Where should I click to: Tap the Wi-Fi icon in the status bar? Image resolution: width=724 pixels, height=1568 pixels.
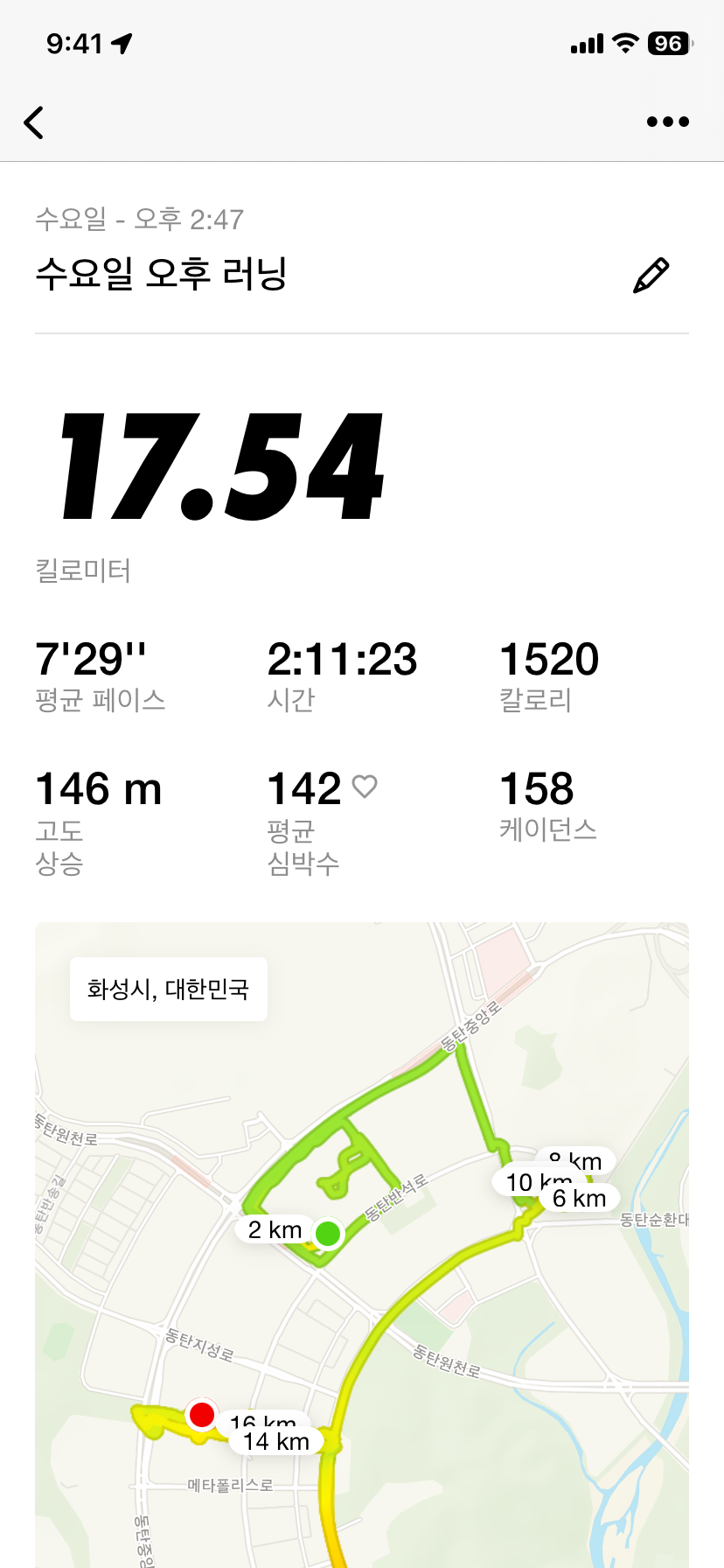coord(623,43)
